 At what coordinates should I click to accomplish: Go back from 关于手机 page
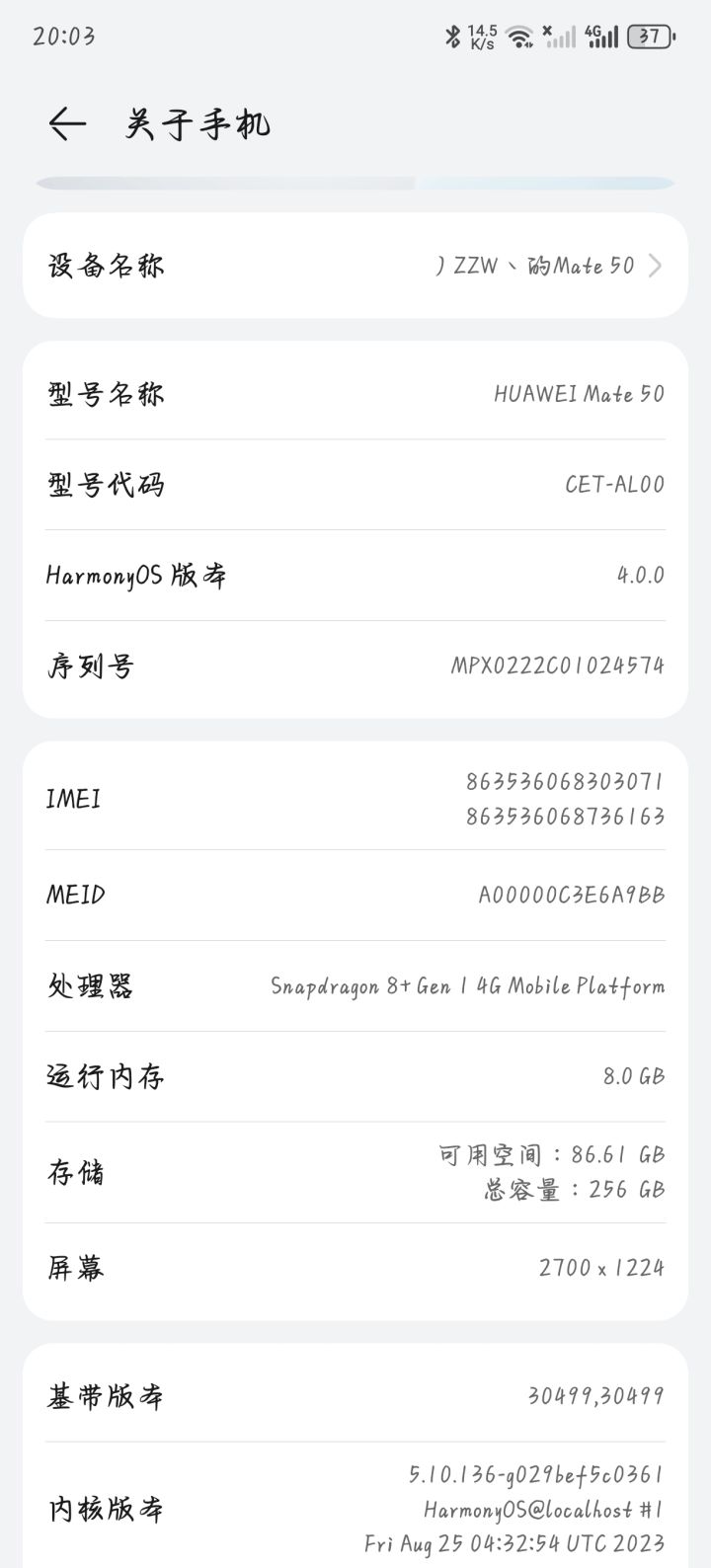click(66, 123)
